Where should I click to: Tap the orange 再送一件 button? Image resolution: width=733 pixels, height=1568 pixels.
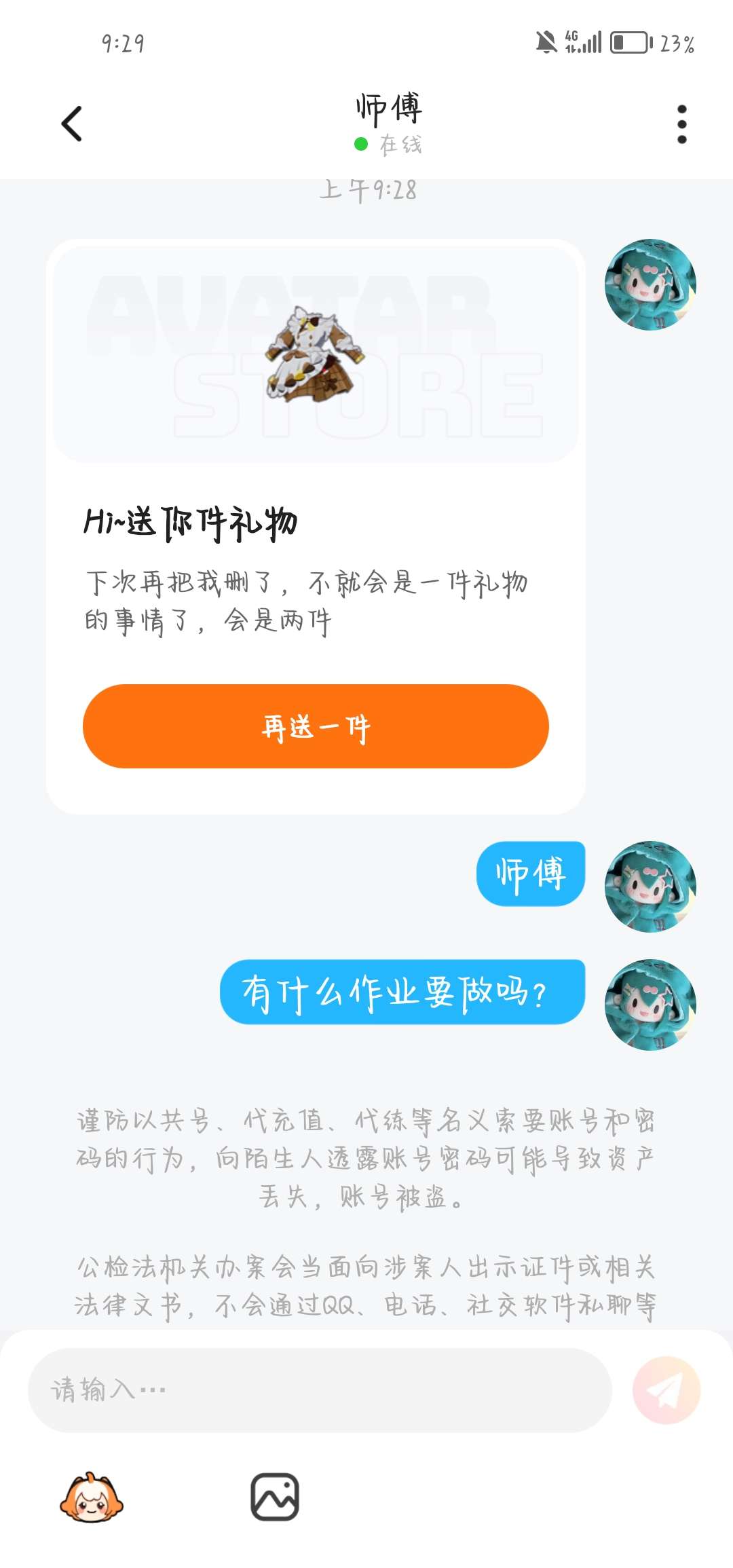[x=316, y=726]
